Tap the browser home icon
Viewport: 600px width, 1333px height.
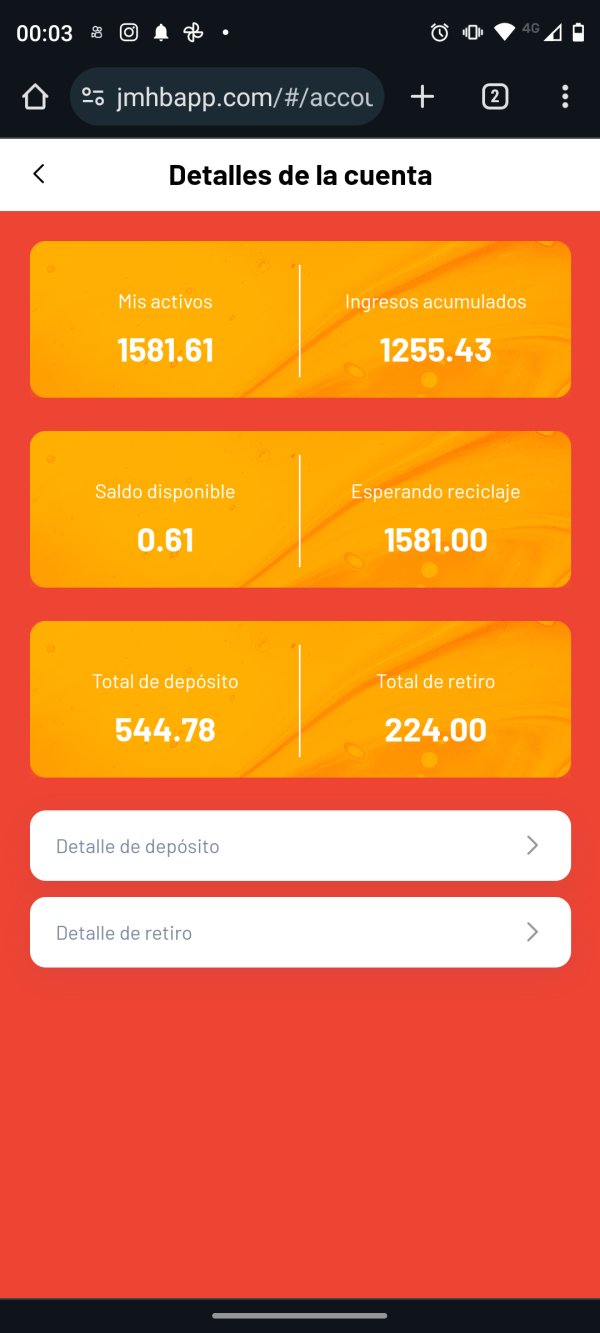[35, 97]
